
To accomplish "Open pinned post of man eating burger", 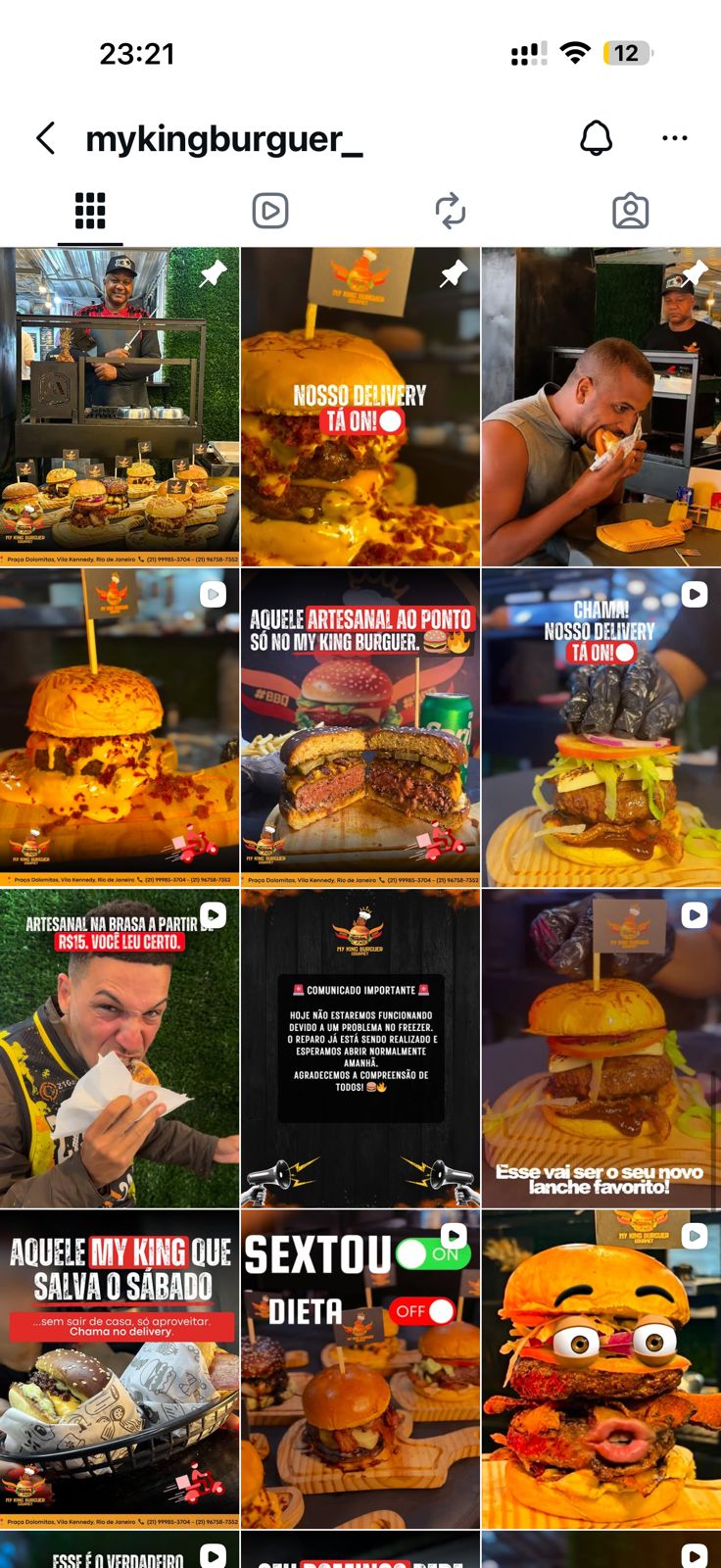I will pos(601,407).
